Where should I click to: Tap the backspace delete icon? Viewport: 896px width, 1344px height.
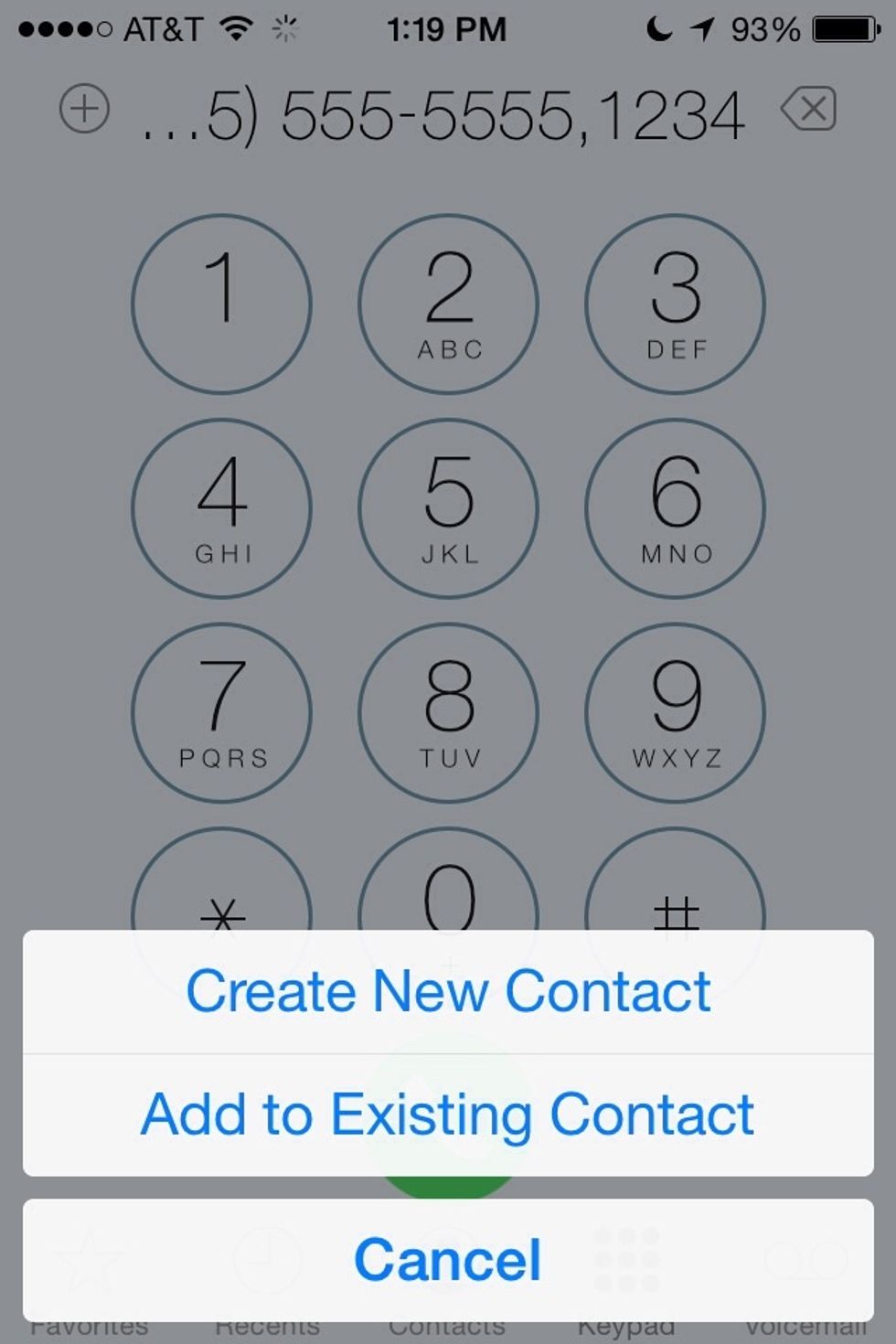coord(808,108)
